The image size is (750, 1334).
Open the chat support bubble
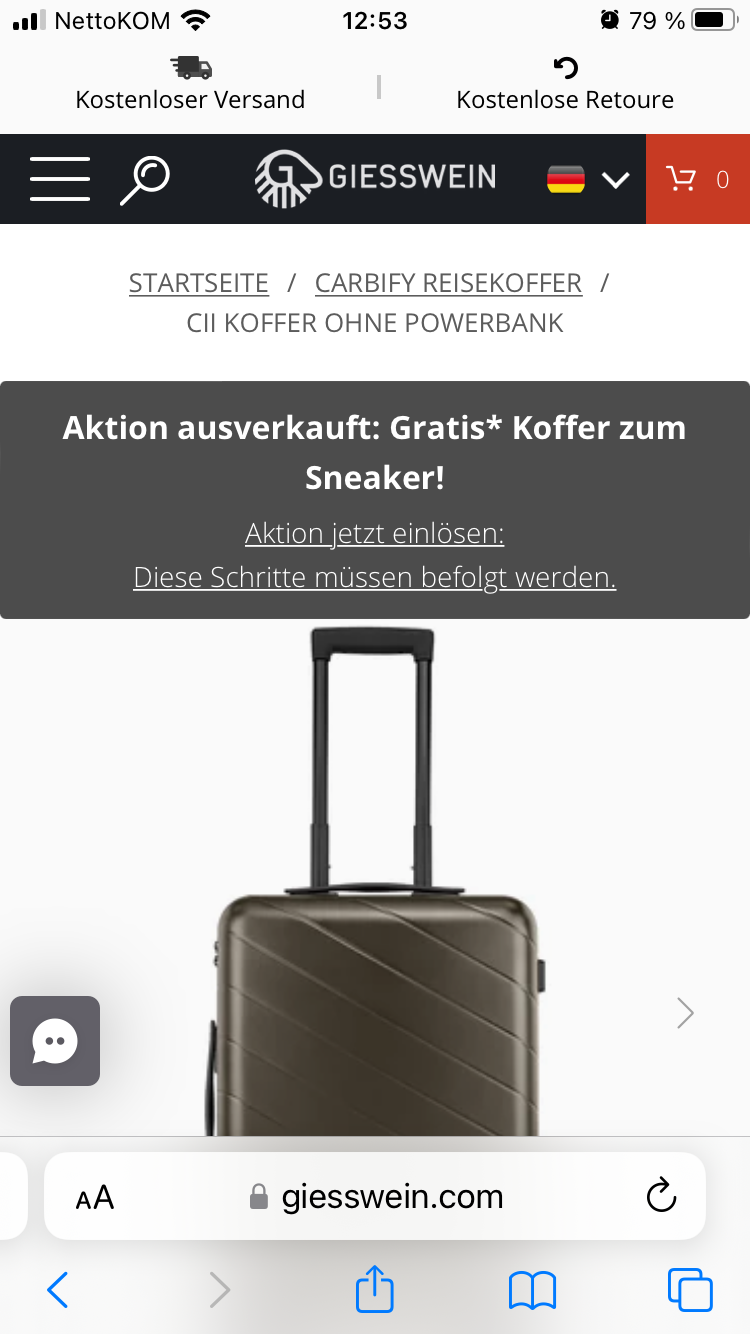55,1041
